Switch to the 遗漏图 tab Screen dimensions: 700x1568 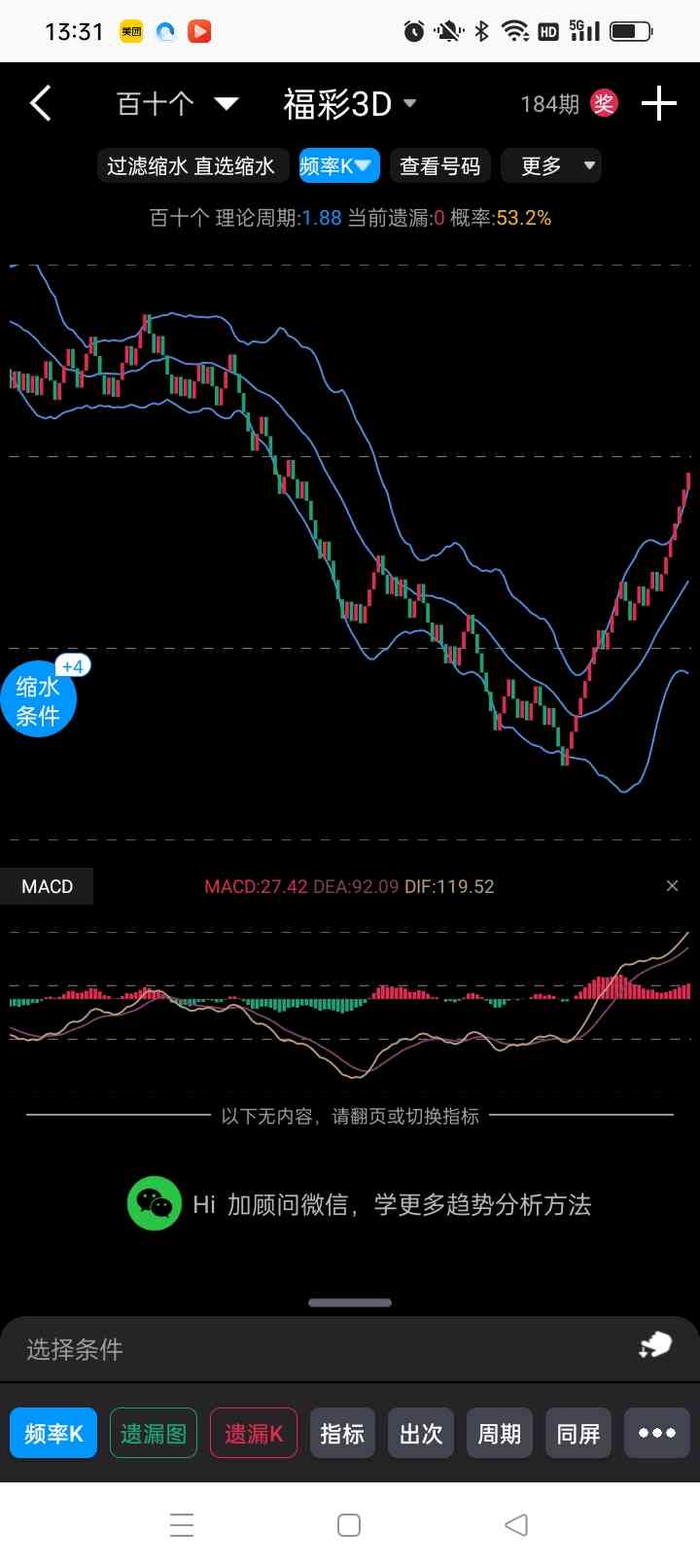pyautogui.click(x=154, y=1434)
